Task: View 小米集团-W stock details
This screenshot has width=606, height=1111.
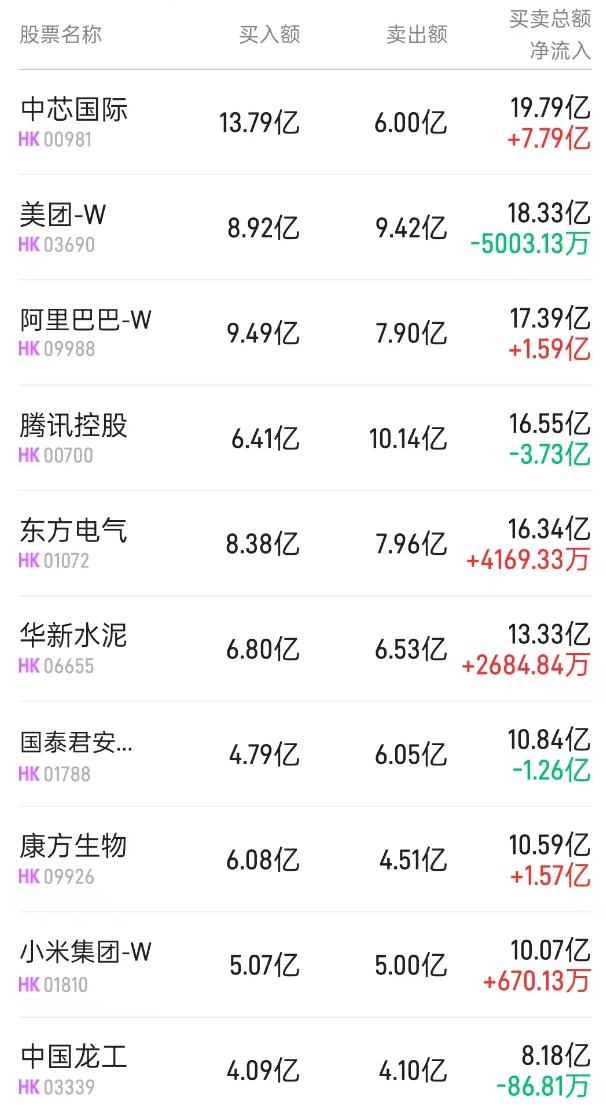Action: (x=303, y=965)
